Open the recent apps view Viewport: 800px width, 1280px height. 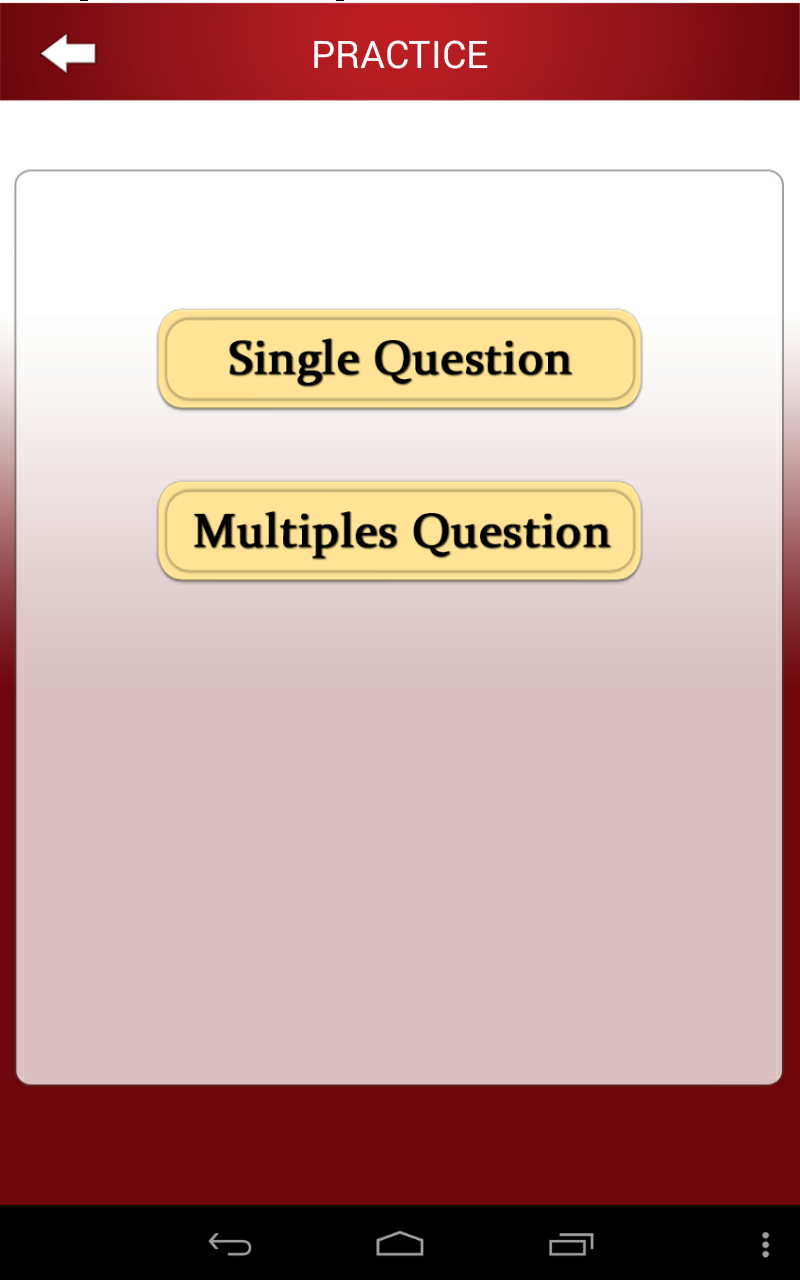click(x=571, y=1244)
